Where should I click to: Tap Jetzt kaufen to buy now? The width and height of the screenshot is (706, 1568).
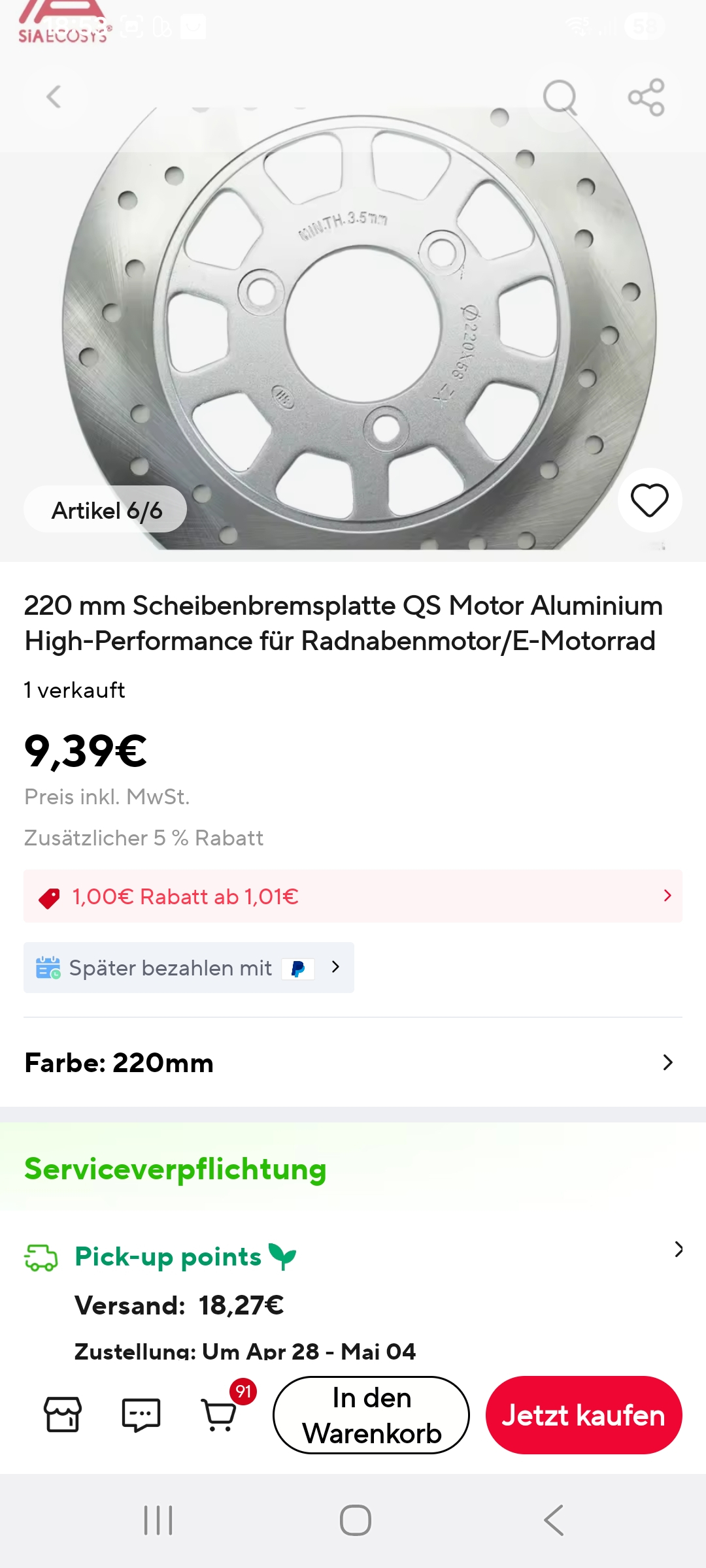point(584,1415)
